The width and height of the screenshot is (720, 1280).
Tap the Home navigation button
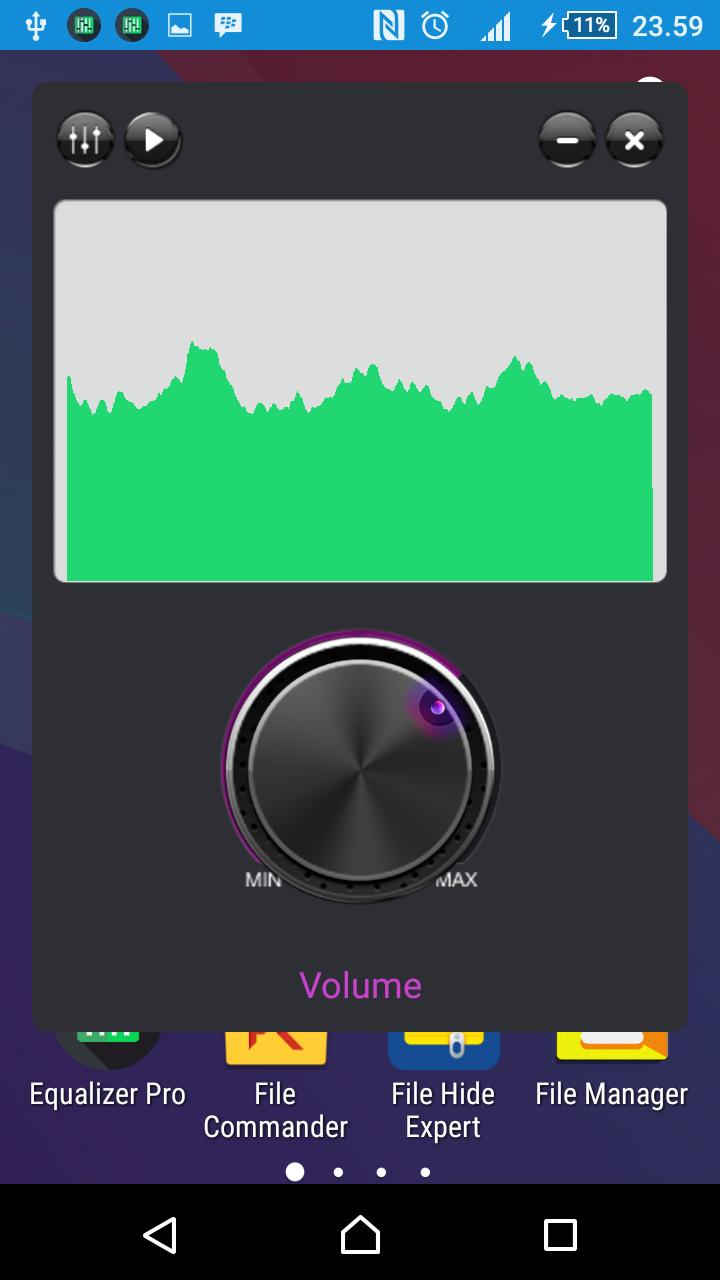click(x=360, y=1236)
